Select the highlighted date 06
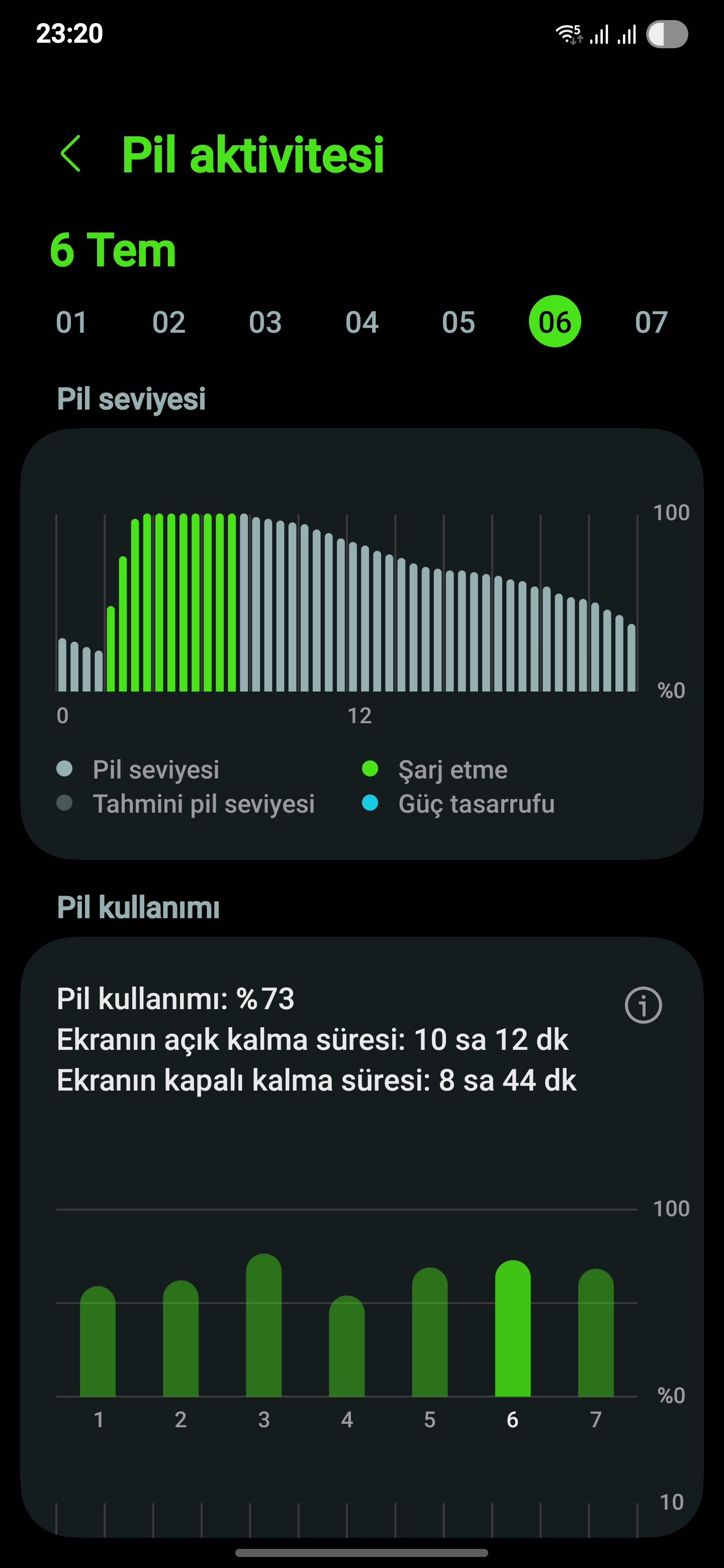Screen dimensions: 724x1568 click(555, 322)
